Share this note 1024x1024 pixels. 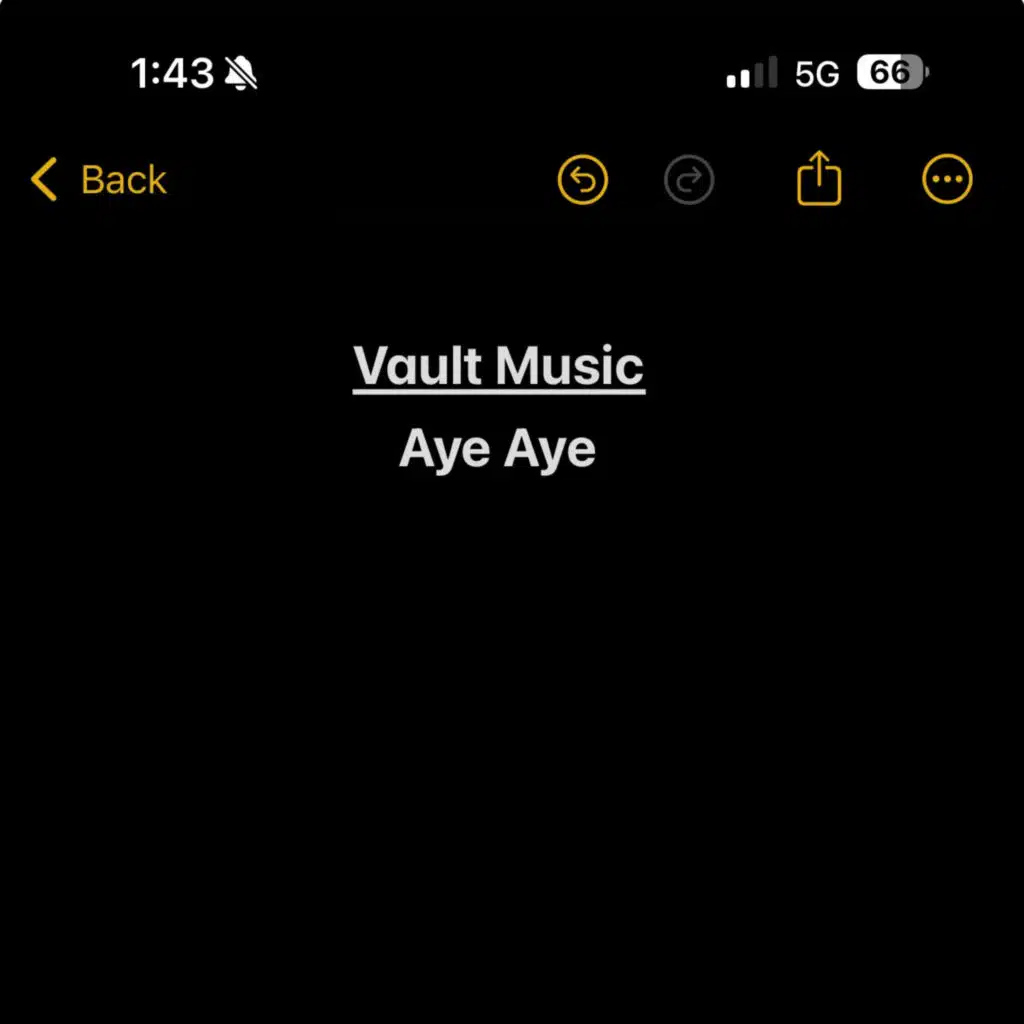click(x=819, y=179)
